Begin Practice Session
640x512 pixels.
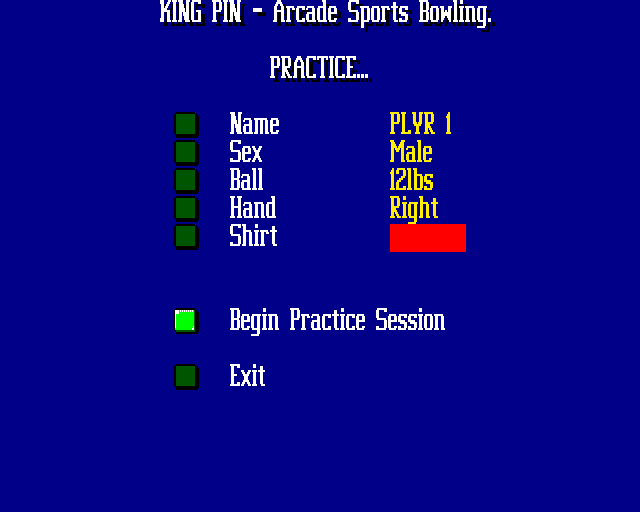pos(186,320)
